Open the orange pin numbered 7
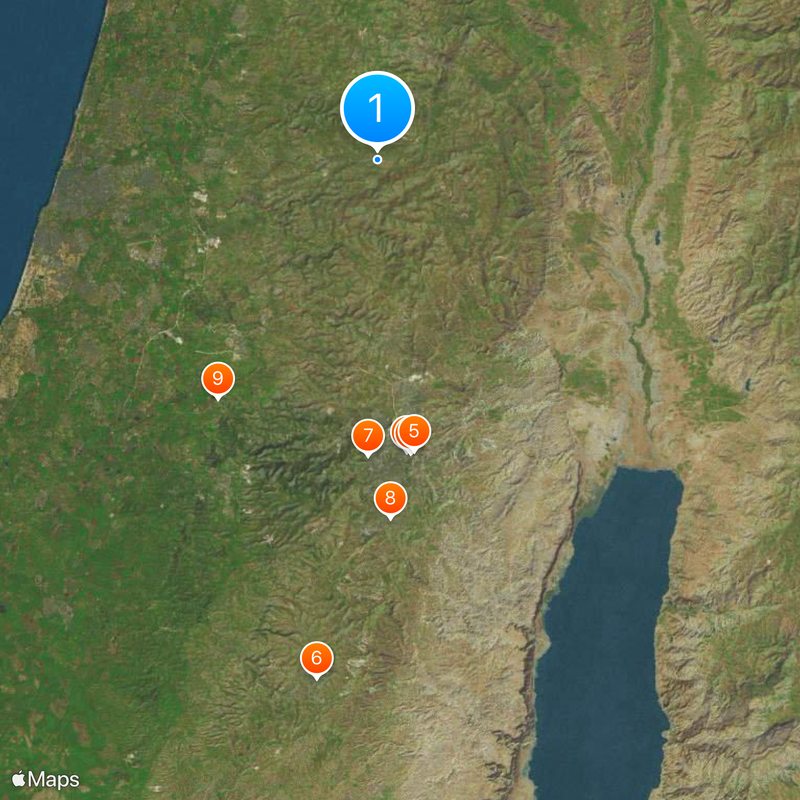This screenshot has height=800, width=800. click(368, 435)
